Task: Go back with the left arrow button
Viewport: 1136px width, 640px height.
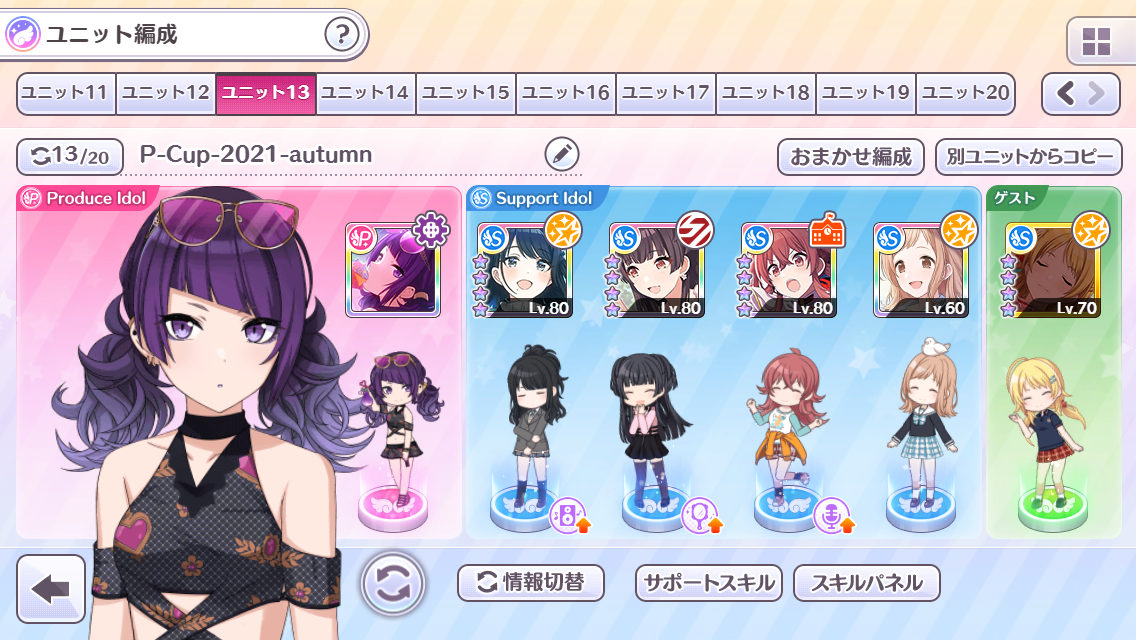Action: coord(51,589)
